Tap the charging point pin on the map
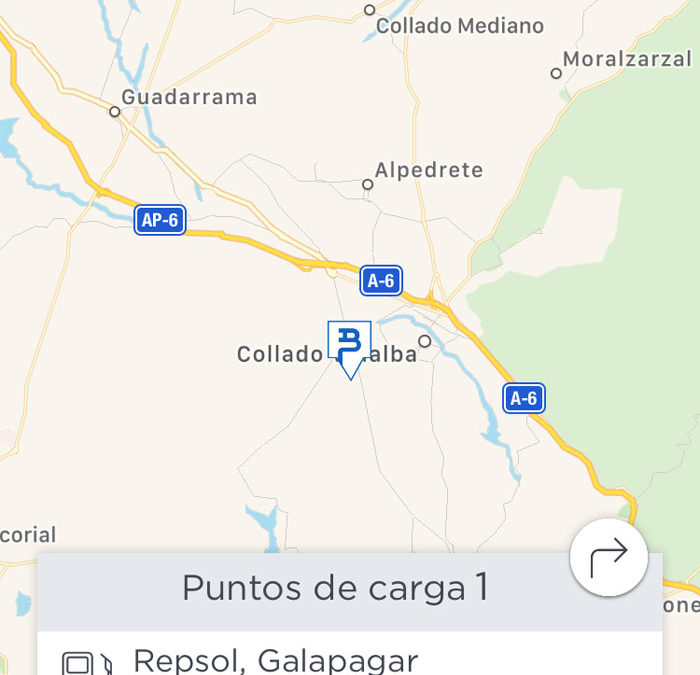700x675 pixels. pos(349,347)
